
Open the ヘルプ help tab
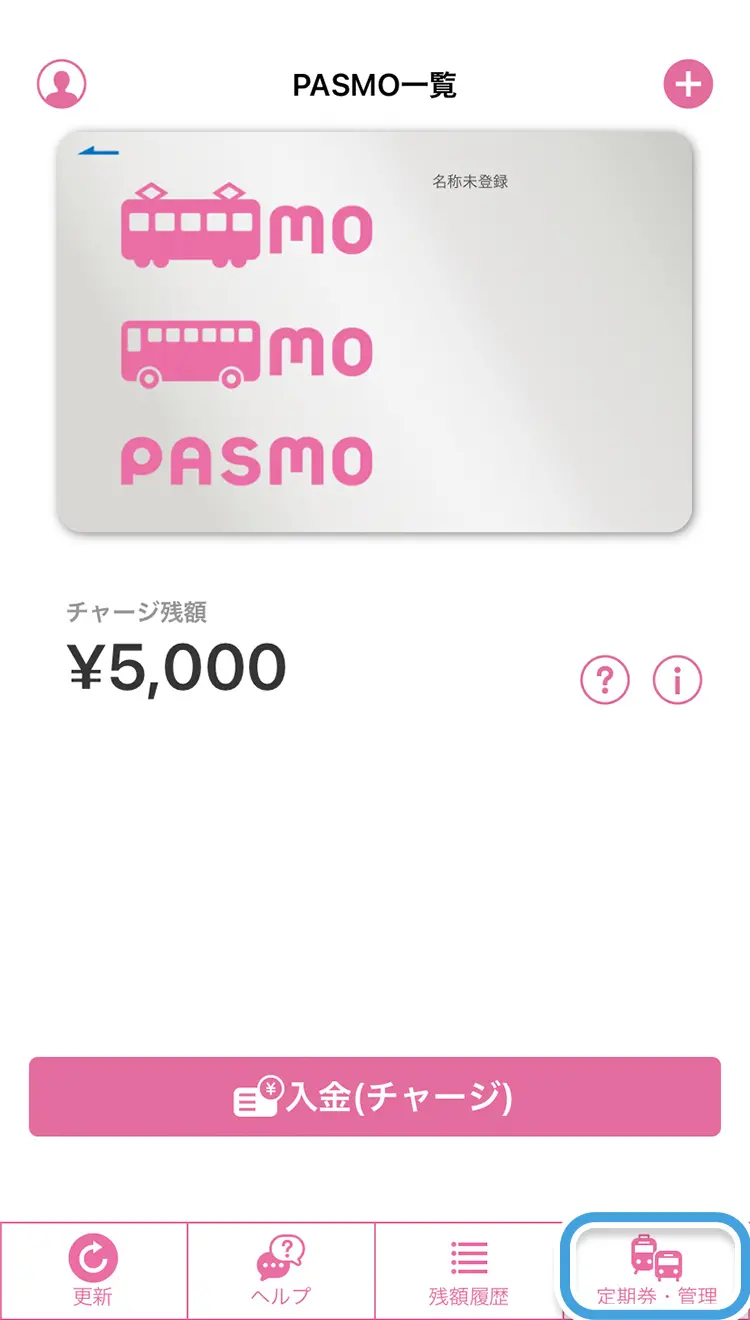point(281,1270)
